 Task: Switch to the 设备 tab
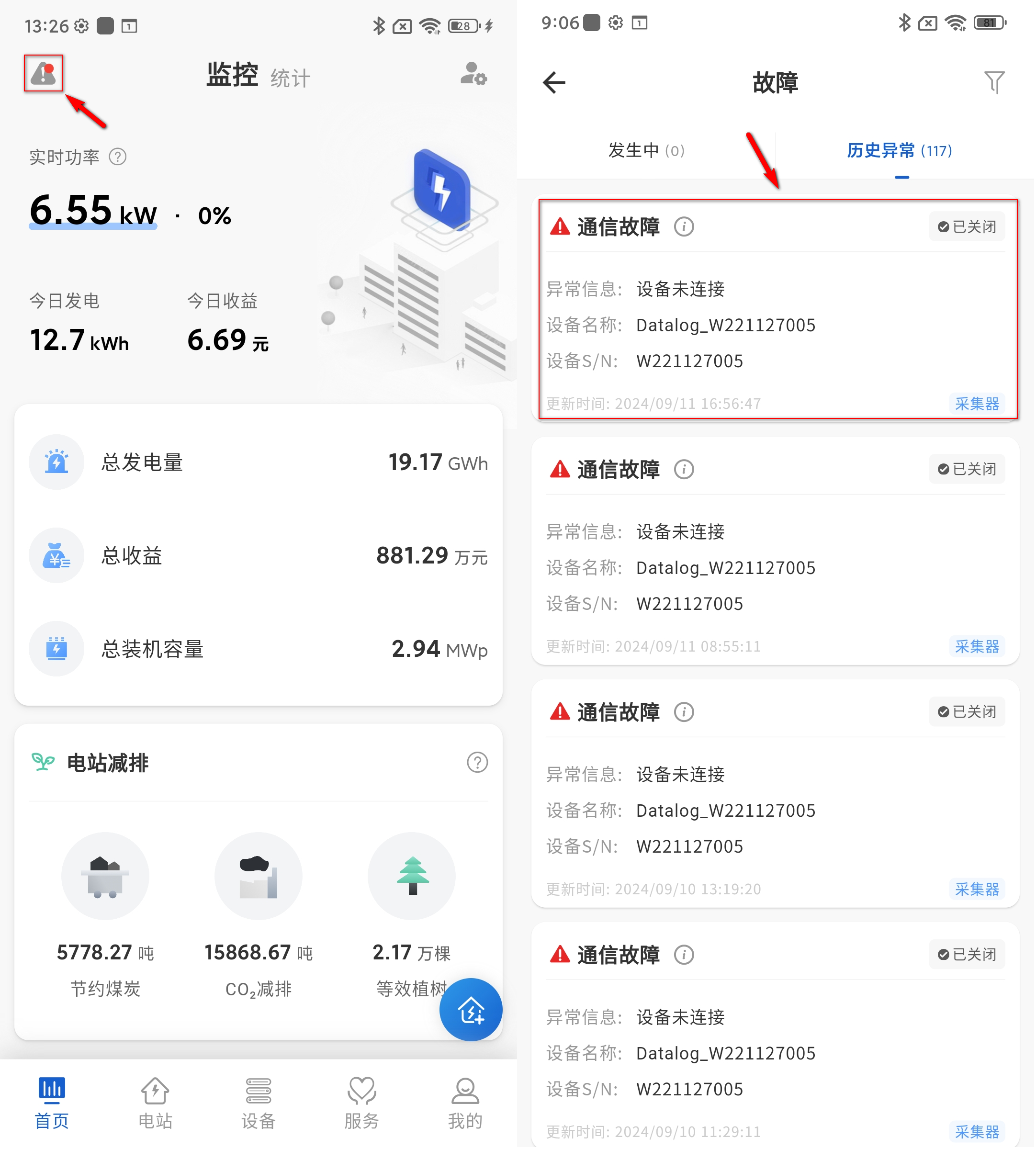point(259,1104)
